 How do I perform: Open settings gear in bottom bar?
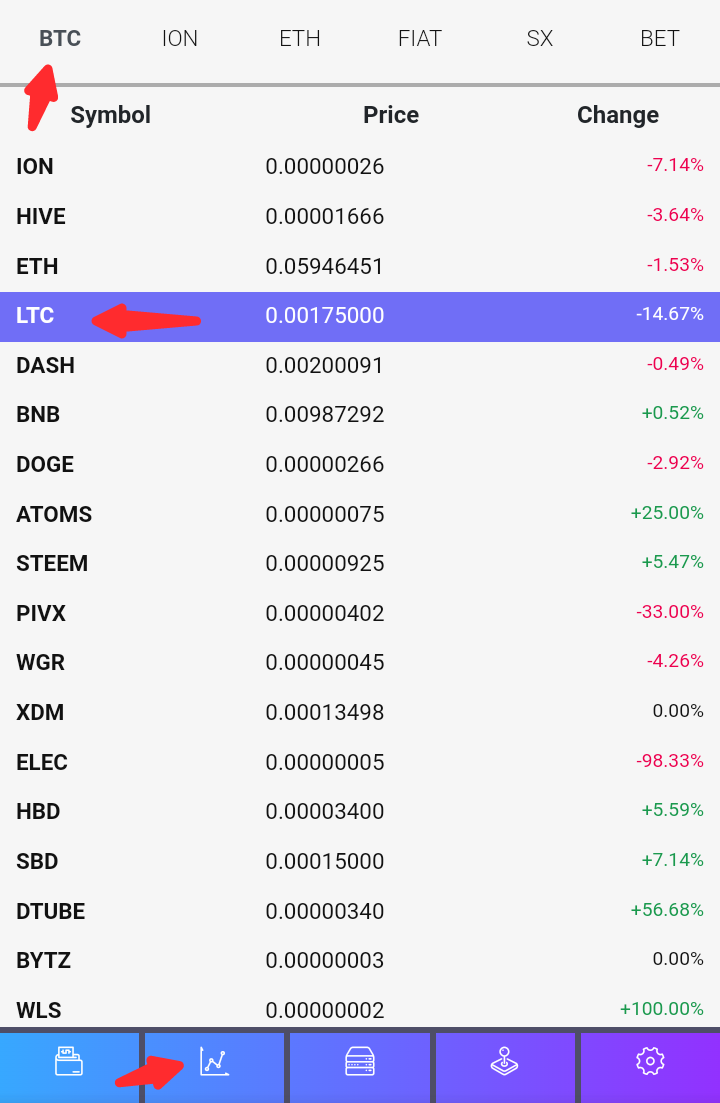650,1061
